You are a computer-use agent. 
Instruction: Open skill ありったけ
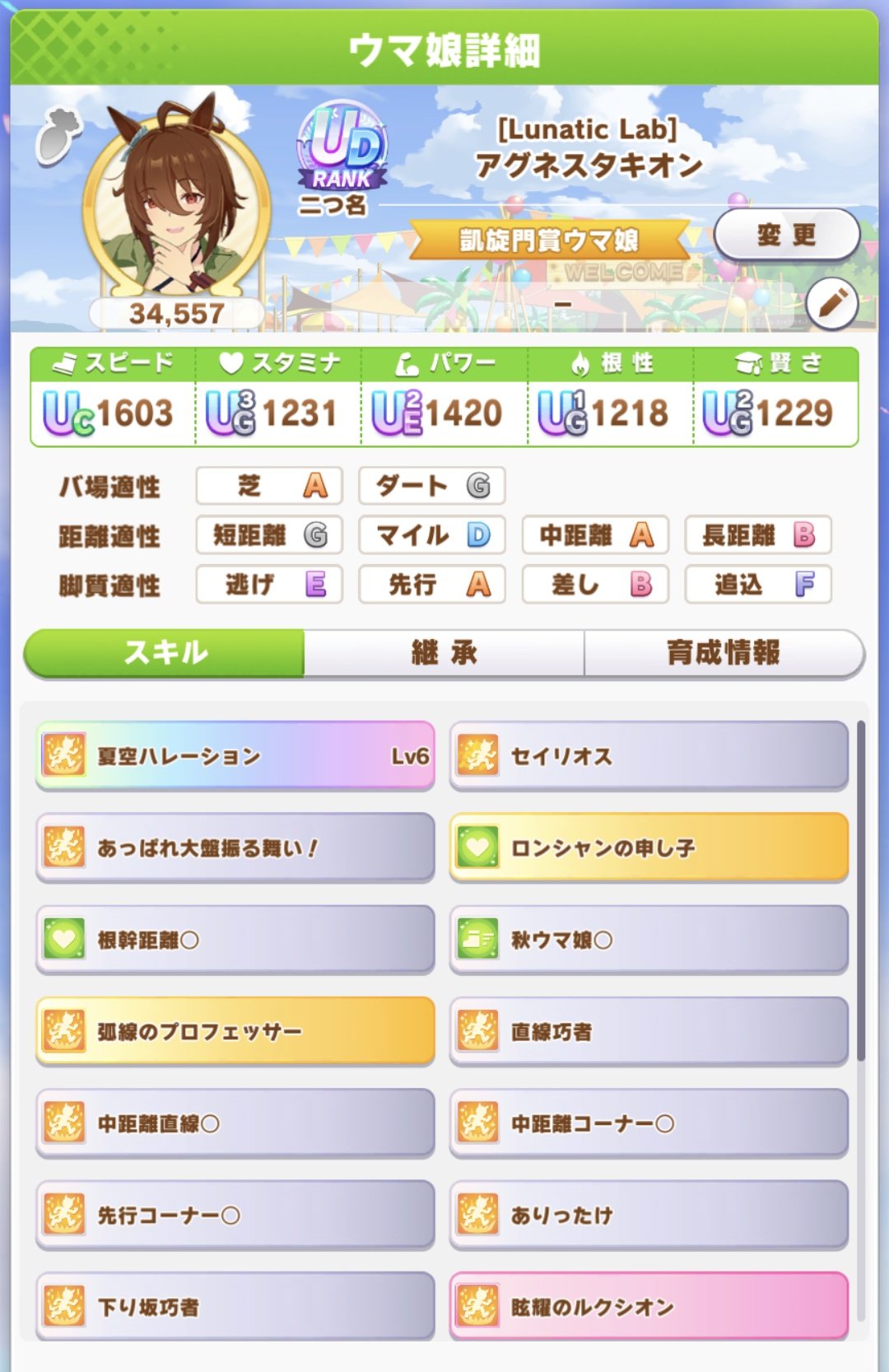pos(649,1215)
